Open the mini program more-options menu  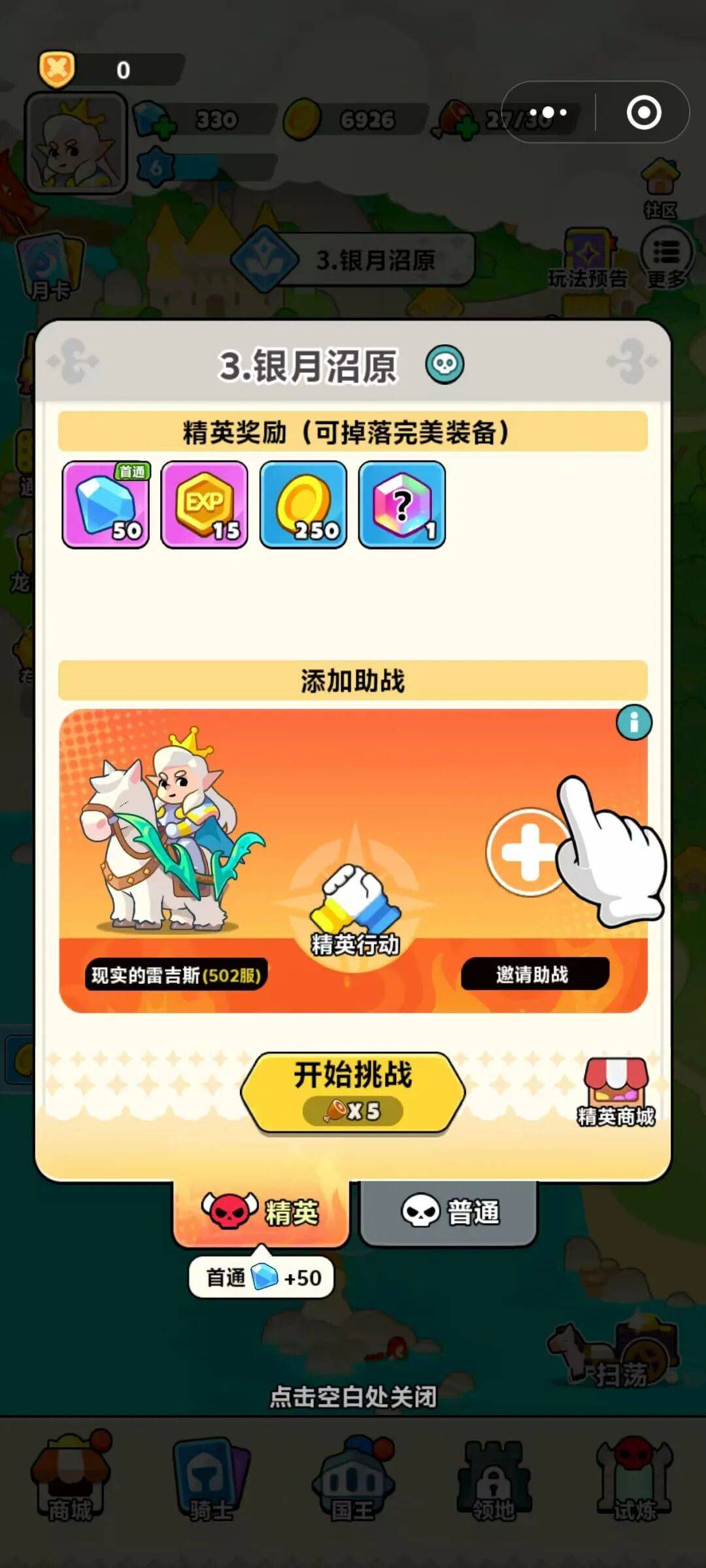coord(548,112)
